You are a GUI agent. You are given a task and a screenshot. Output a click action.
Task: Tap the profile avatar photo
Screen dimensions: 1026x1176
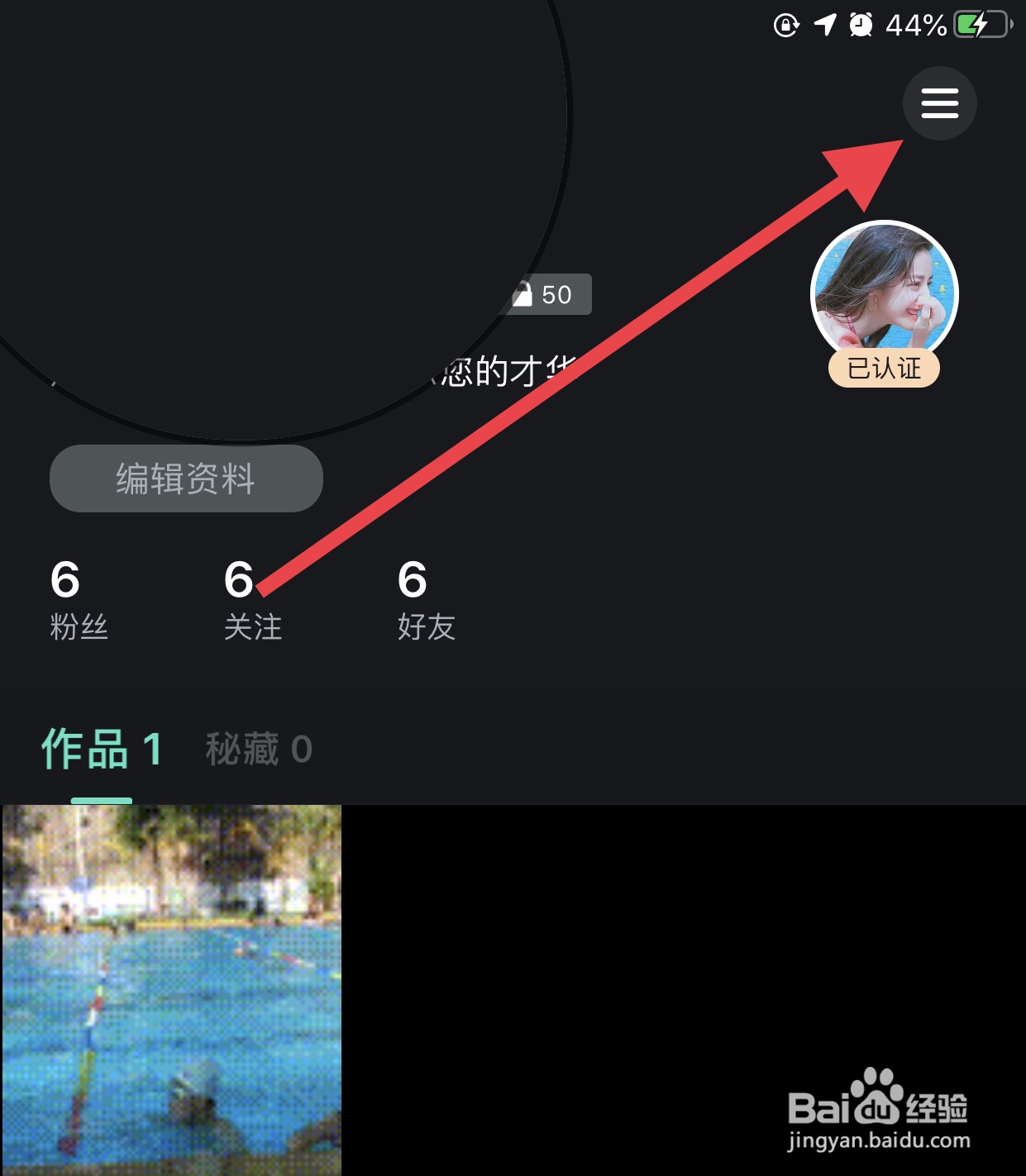(x=883, y=298)
